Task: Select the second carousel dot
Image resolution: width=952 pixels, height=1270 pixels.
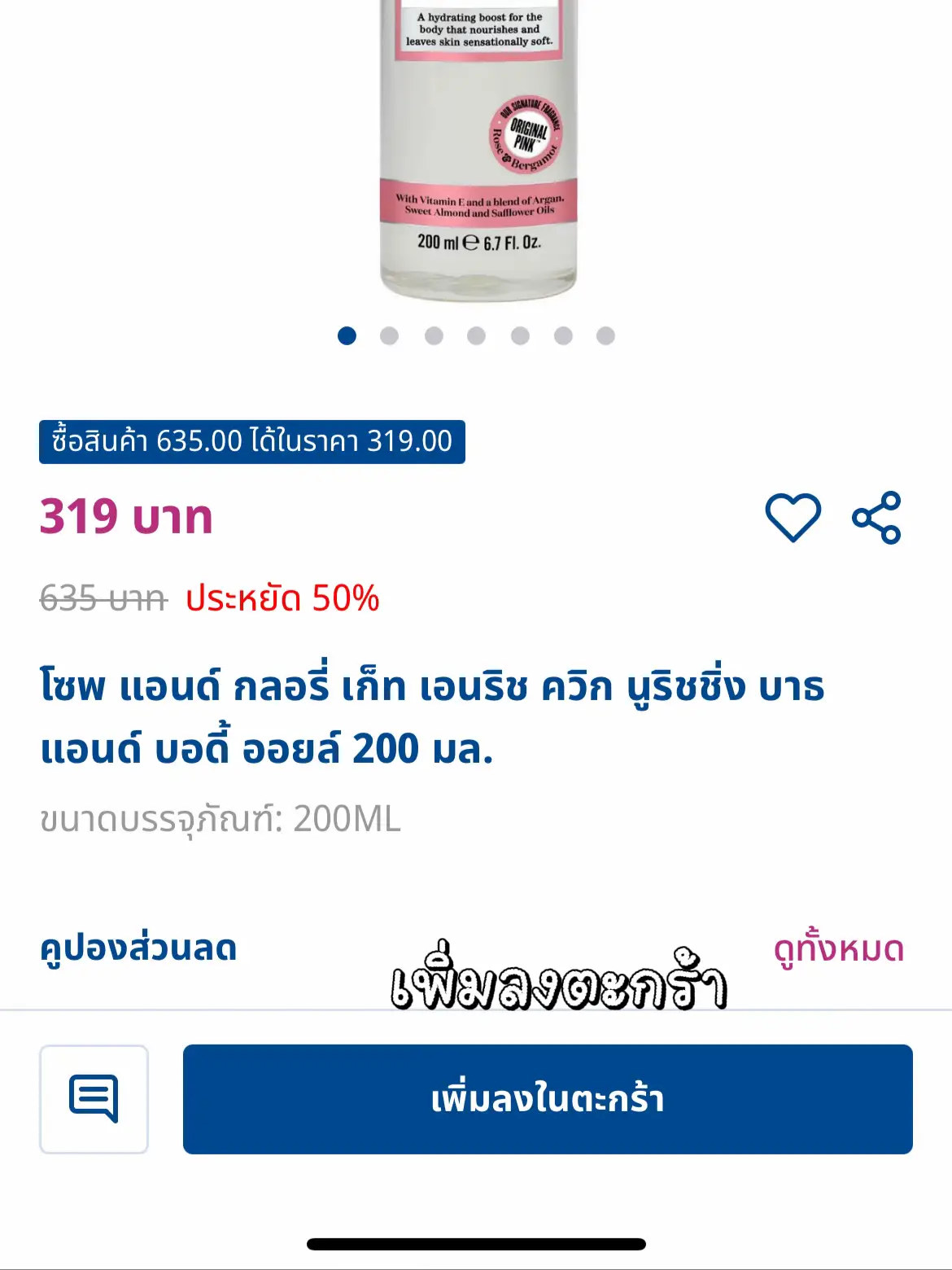Action: tap(391, 334)
